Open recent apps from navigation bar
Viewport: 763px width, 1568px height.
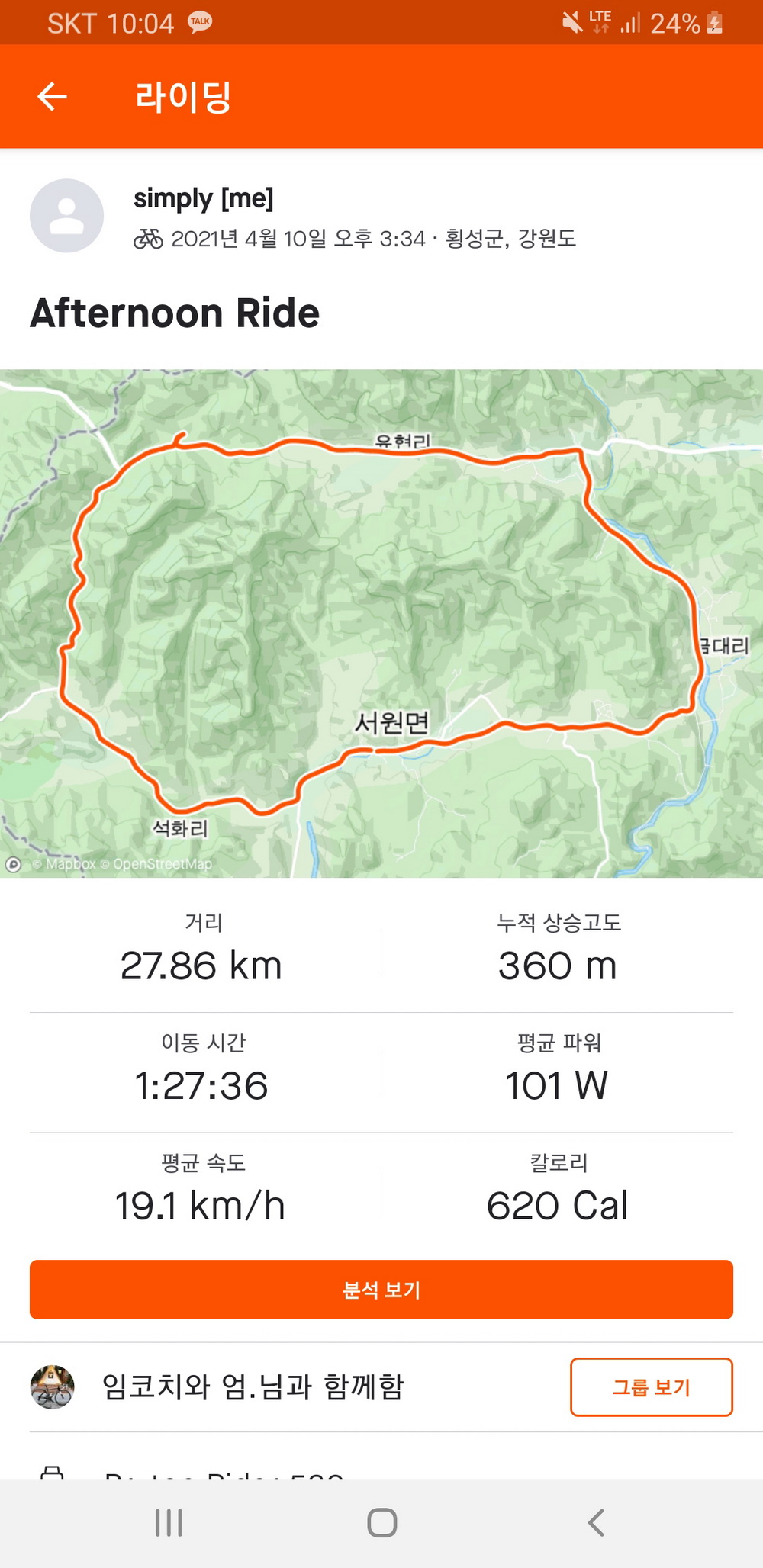click(x=169, y=1523)
